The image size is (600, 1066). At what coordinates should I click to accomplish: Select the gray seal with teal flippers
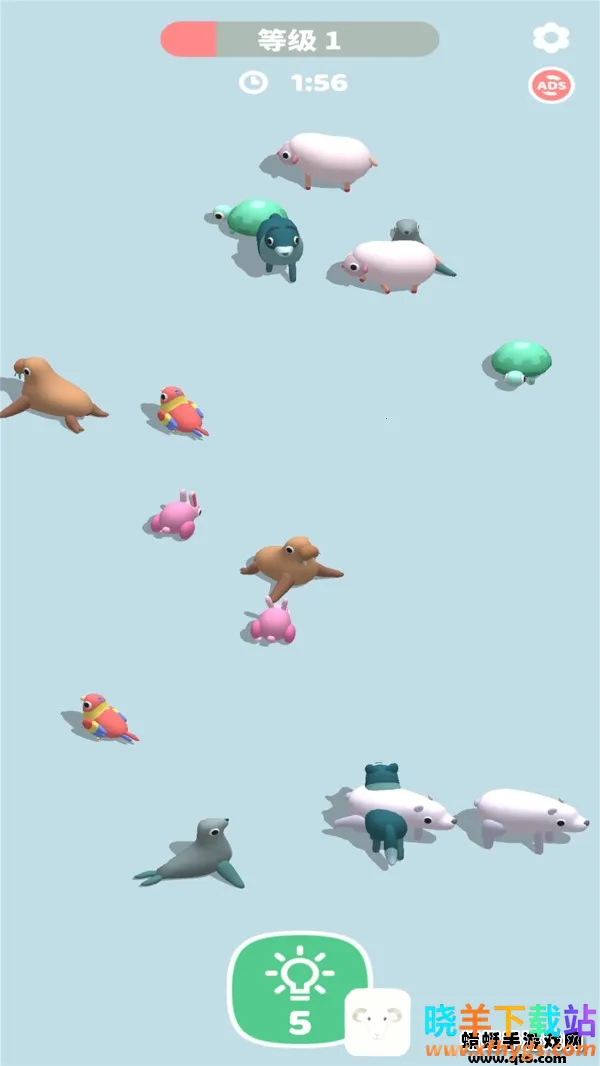point(196,854)
